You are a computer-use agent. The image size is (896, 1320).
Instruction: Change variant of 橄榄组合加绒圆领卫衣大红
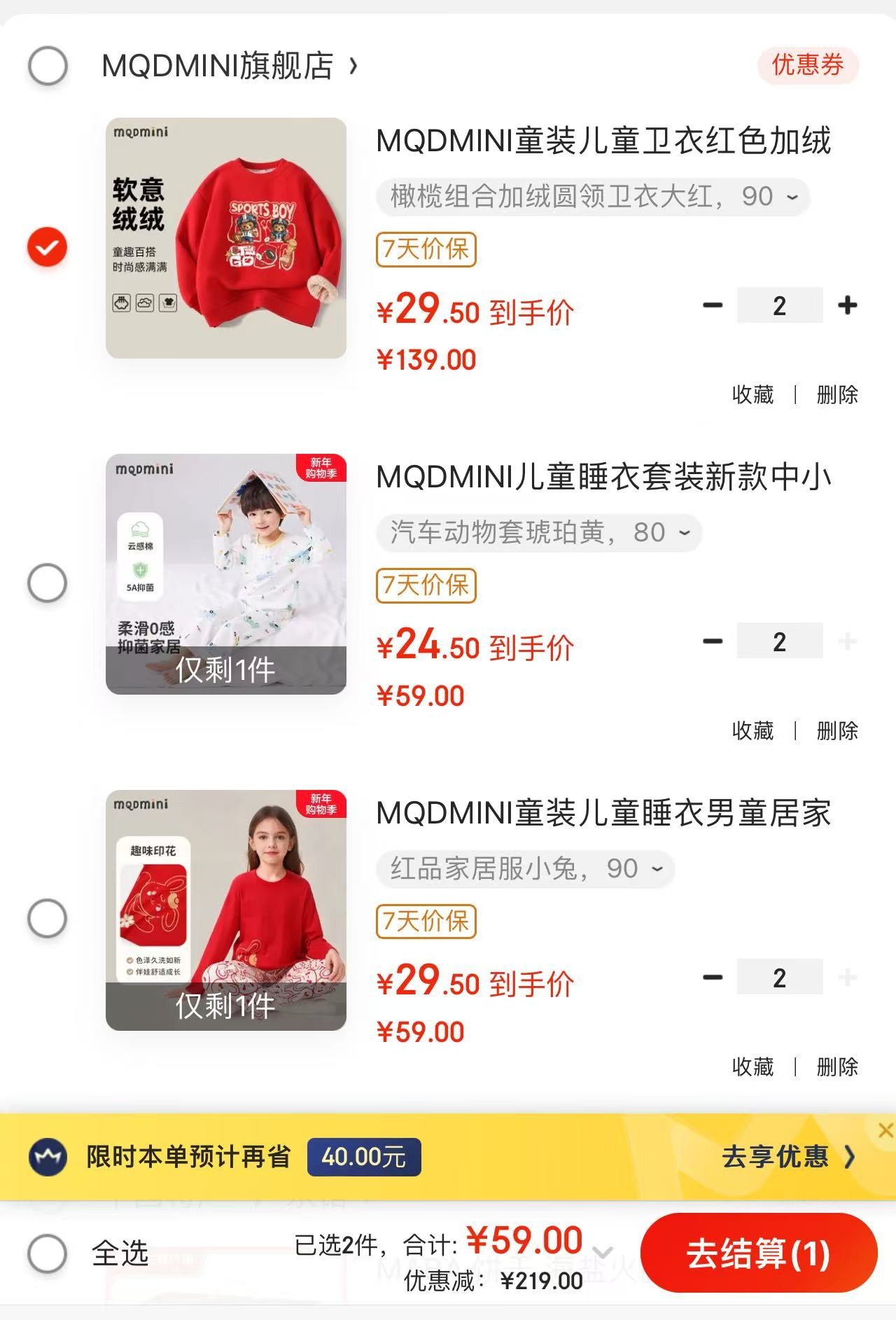[x=593, y=197]
